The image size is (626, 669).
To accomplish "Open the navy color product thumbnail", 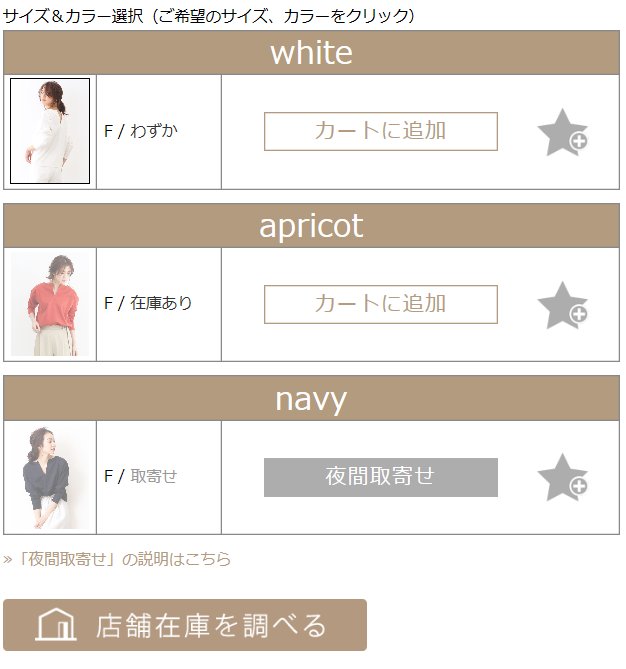I will (50, 477).
